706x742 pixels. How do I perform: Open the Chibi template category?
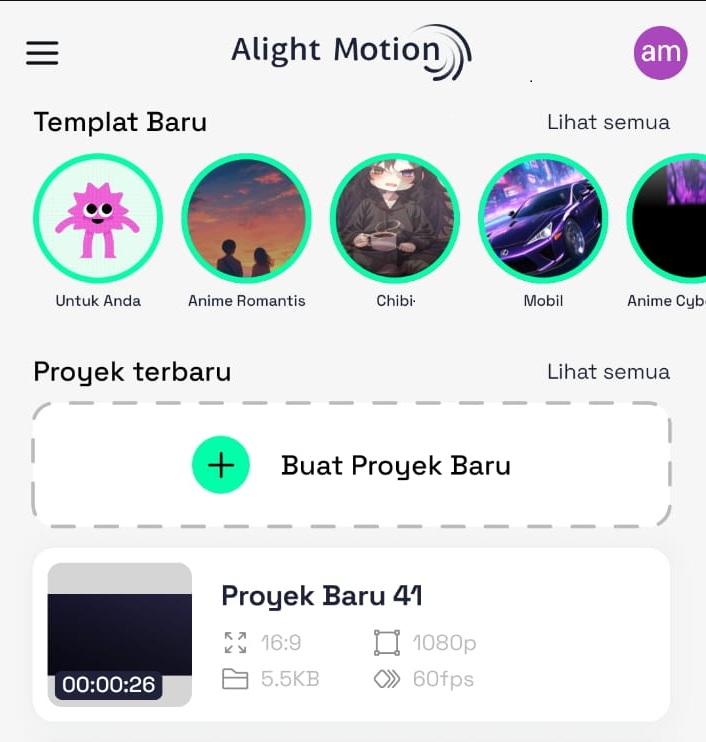tap(395, 218)
